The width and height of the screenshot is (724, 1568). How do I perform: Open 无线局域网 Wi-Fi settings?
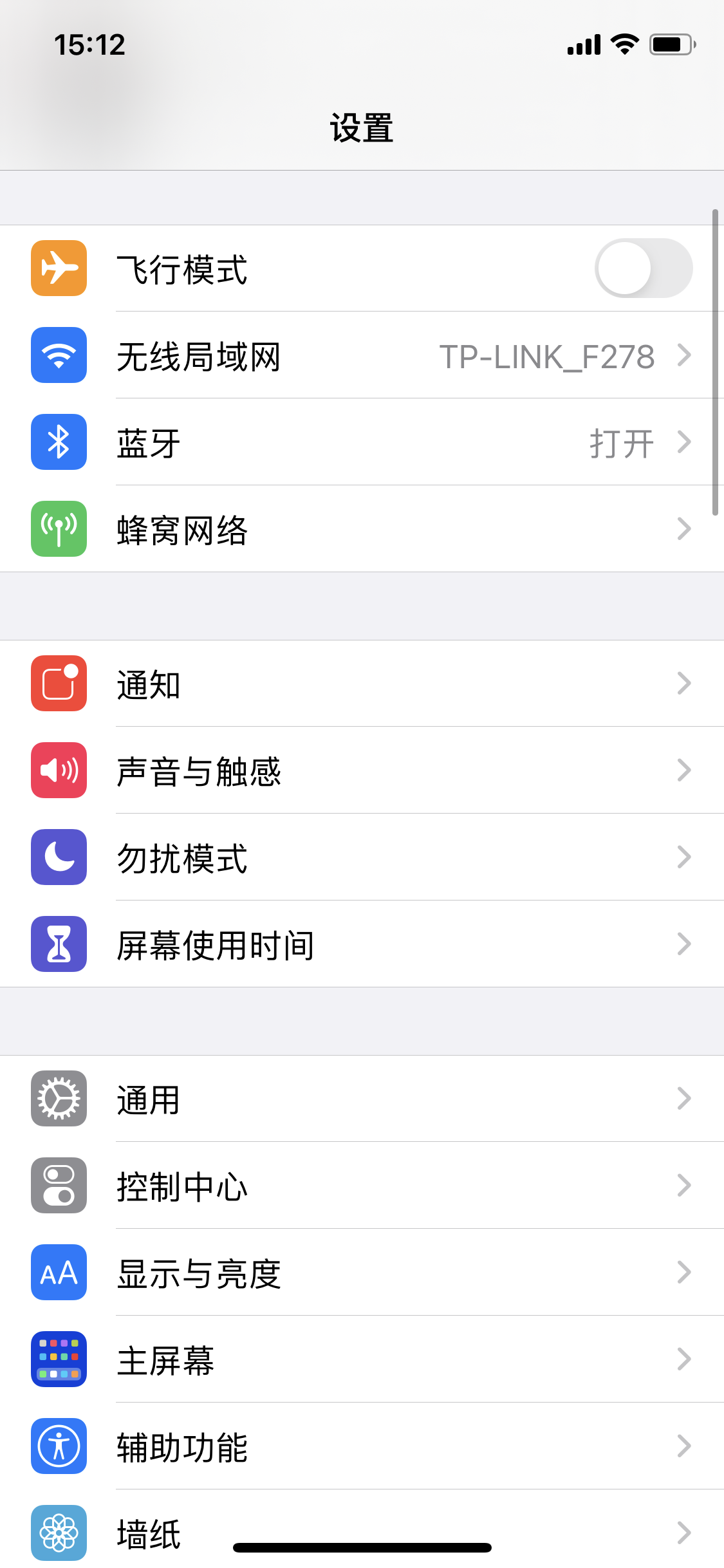click(360, 356)
